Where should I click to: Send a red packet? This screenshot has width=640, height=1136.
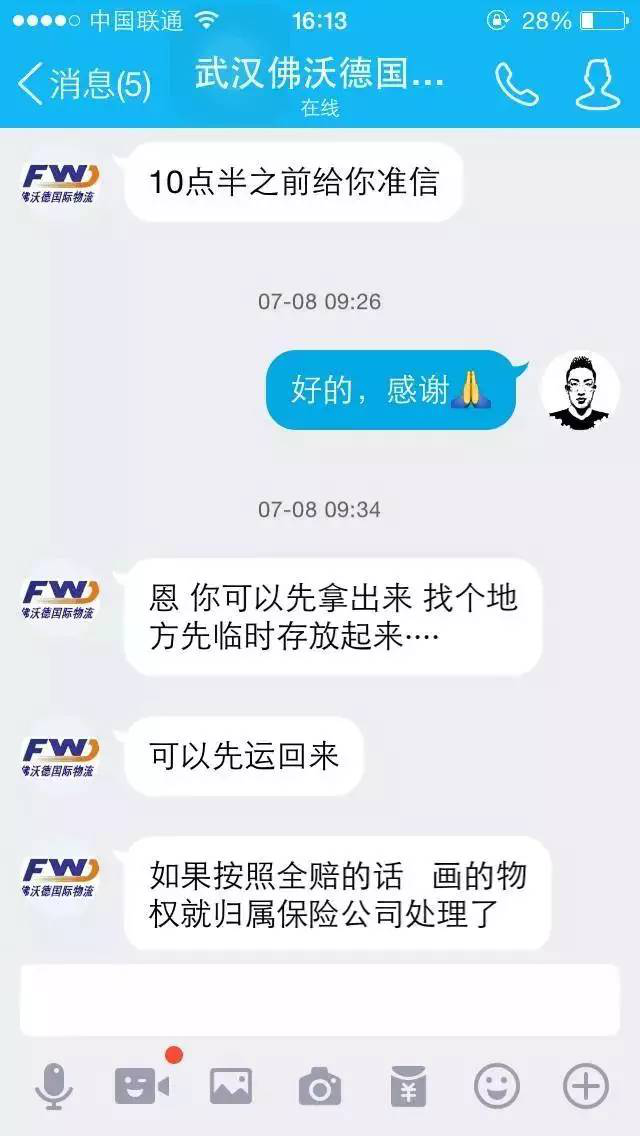(408, 1085)
